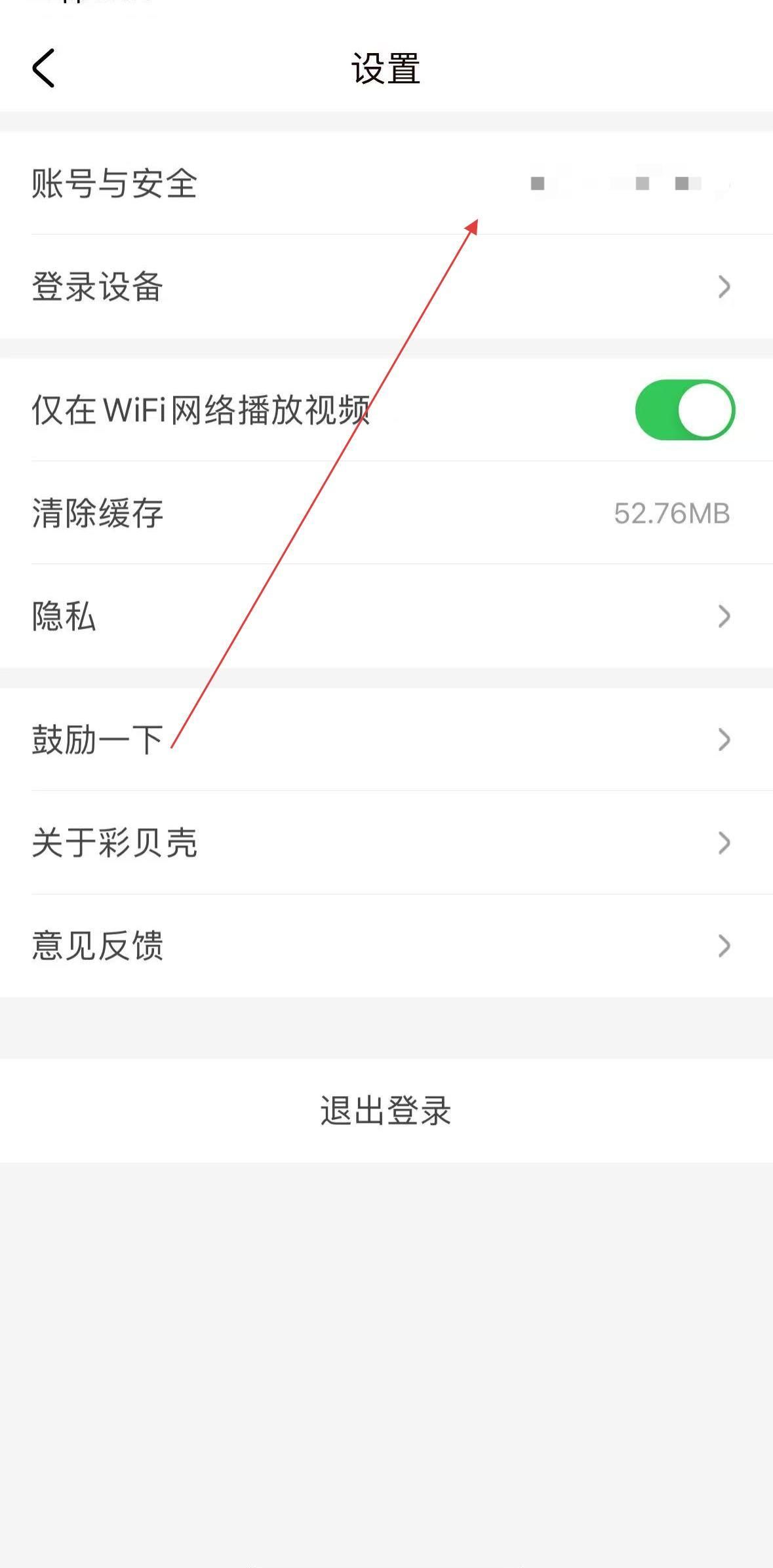Tap the 隐私 row text
This screenshot has width=773, height=1568.
65,616
